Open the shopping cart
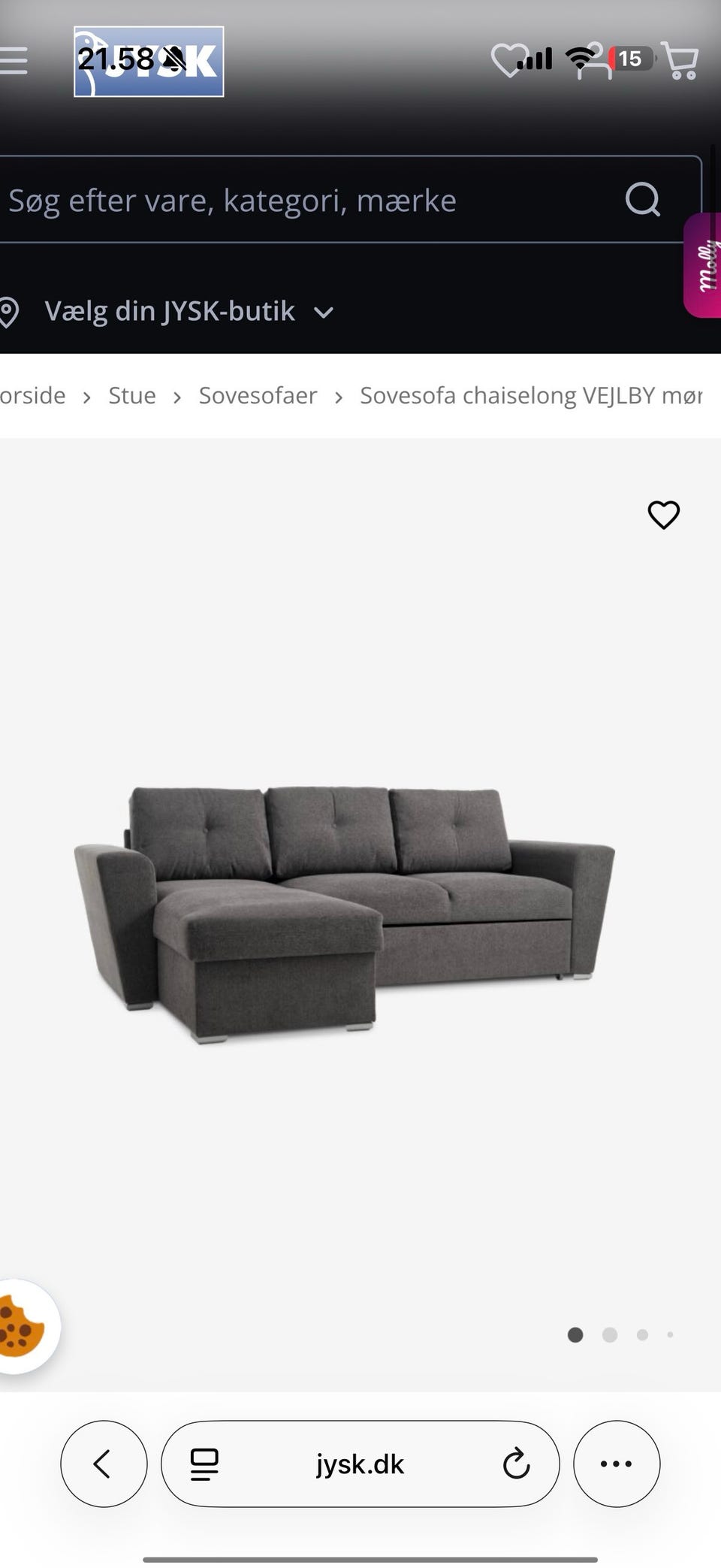Image resolution: width=721 pixels, height=1568 pixels. (680, 61)
